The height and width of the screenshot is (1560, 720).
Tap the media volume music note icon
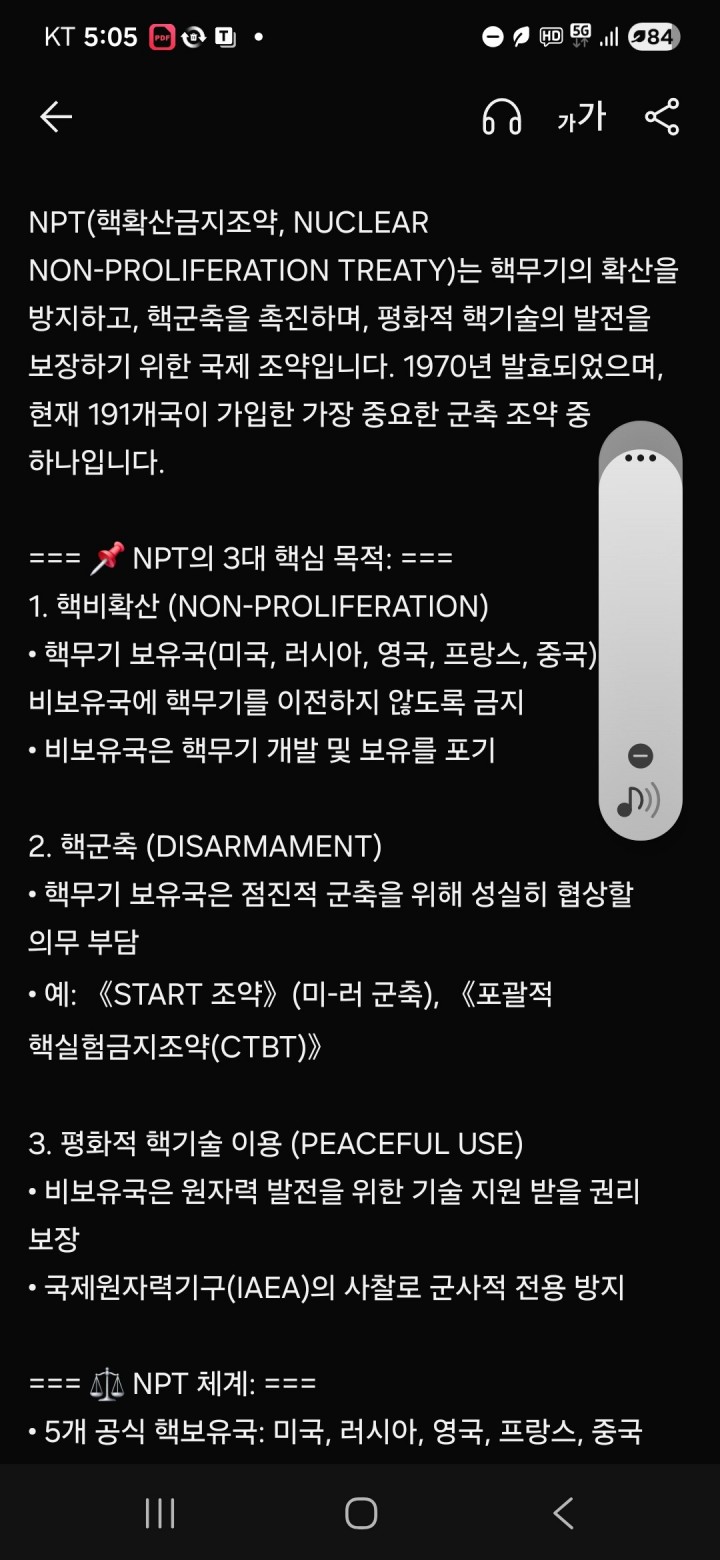pyautogui.click(x=639, y=800)
